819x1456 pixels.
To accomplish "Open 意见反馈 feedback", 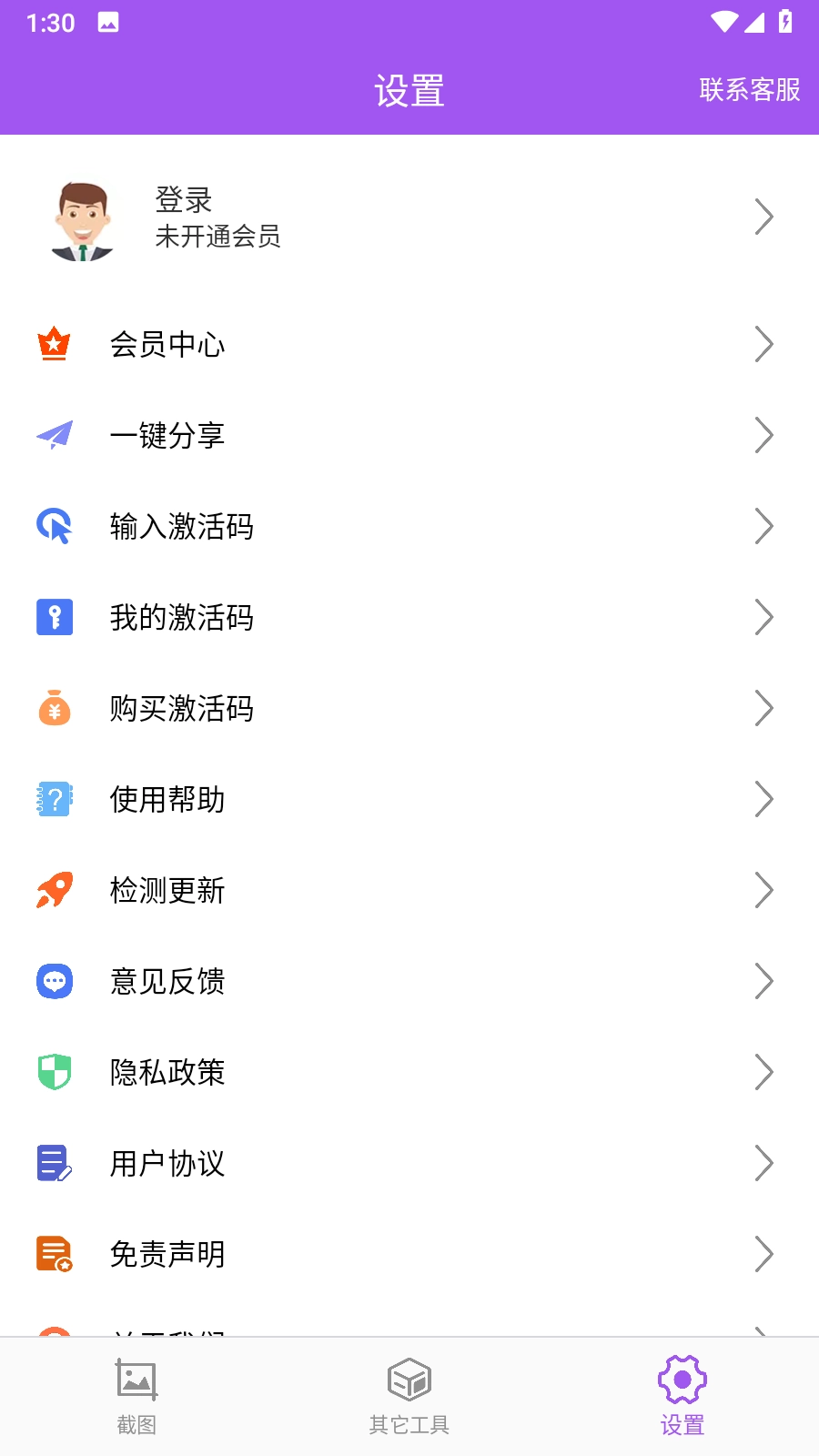I will (x=409, y=982).
